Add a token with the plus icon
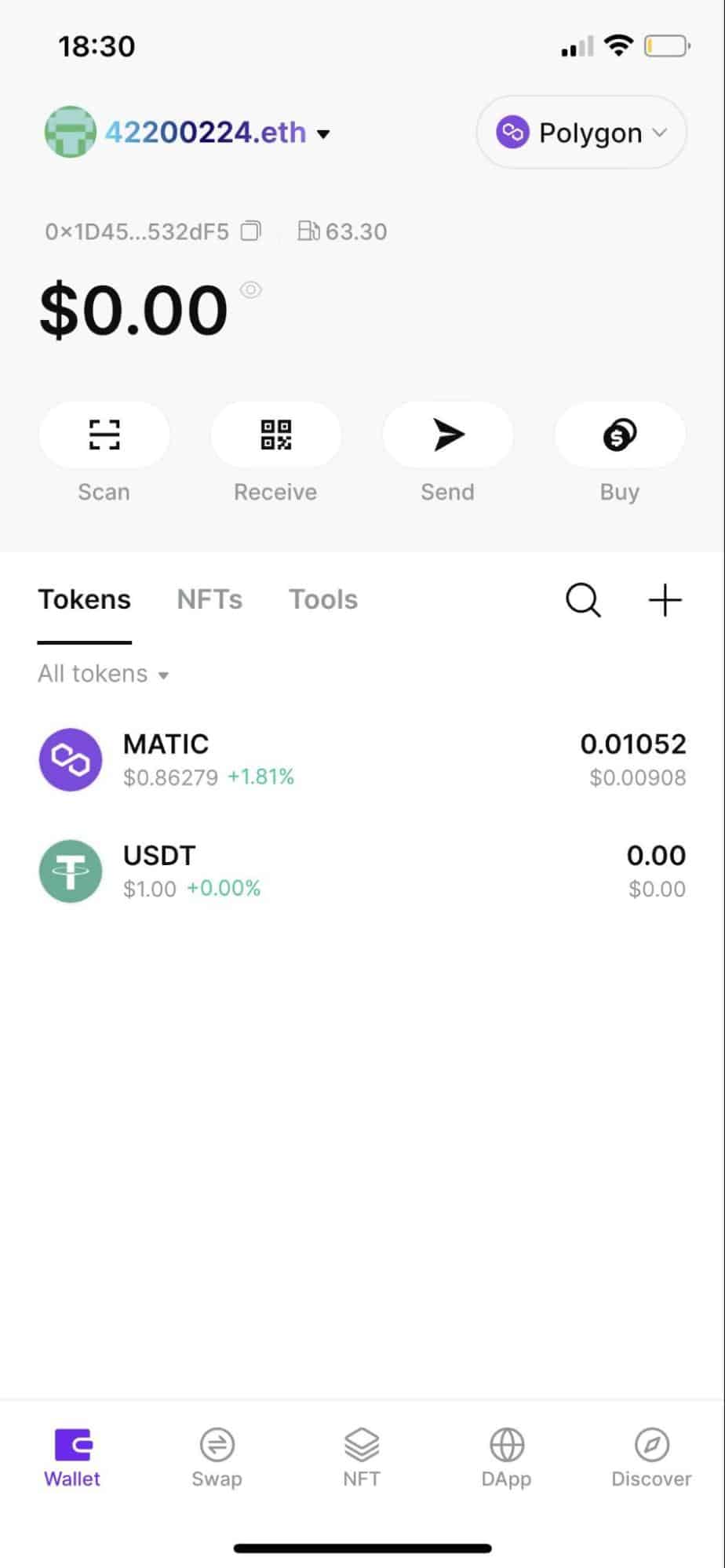Screen dimensions: 725x1568 point(665,601)
